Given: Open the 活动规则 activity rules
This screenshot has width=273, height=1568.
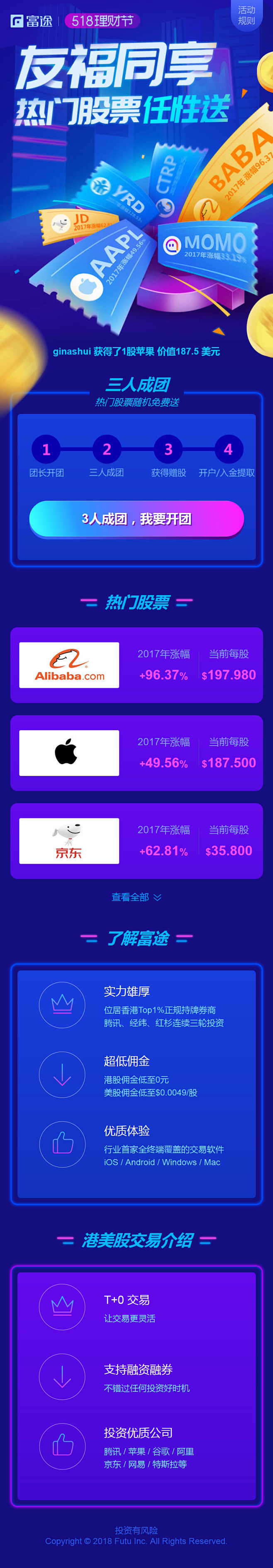Looking at the screenshot, I should [246, 15].
